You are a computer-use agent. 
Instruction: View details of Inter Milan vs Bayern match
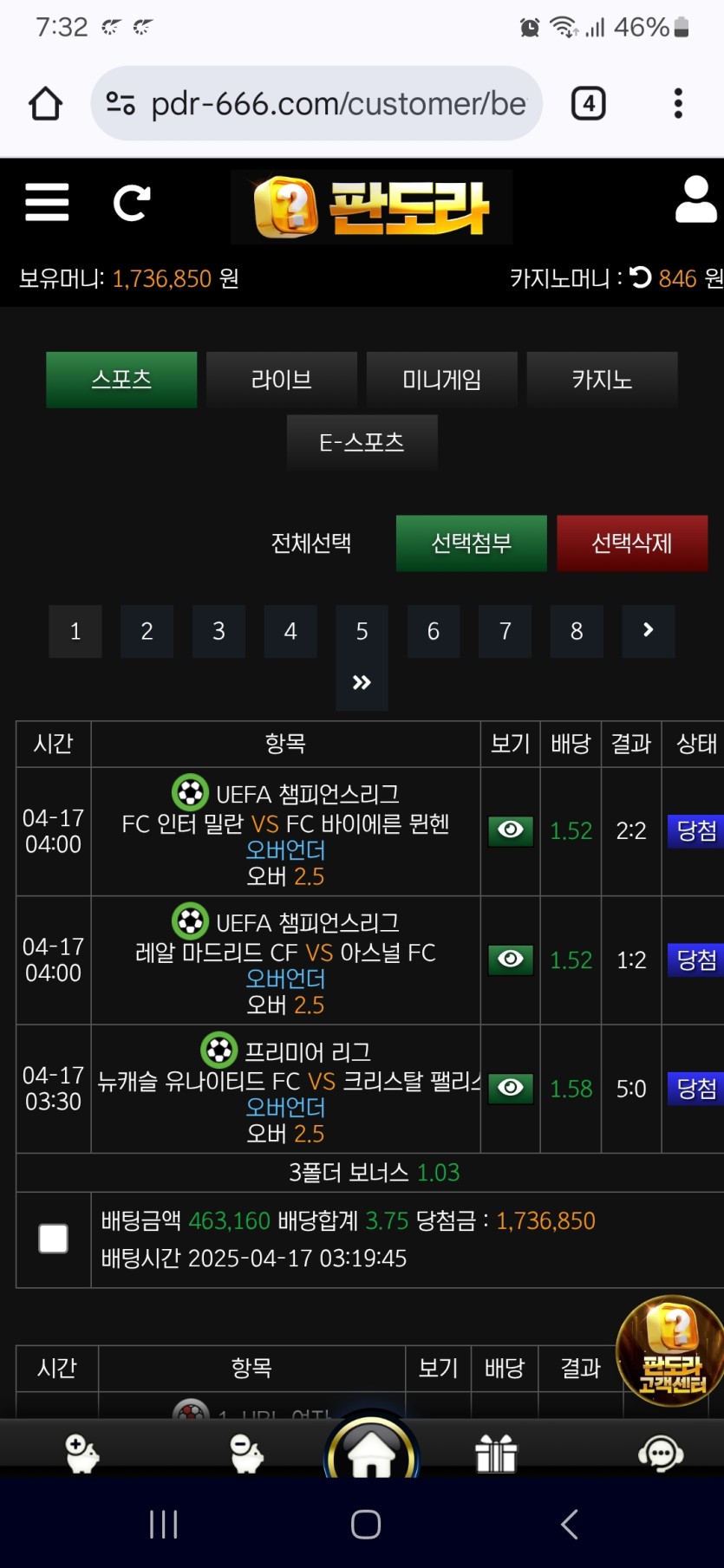tap(511, 830)
